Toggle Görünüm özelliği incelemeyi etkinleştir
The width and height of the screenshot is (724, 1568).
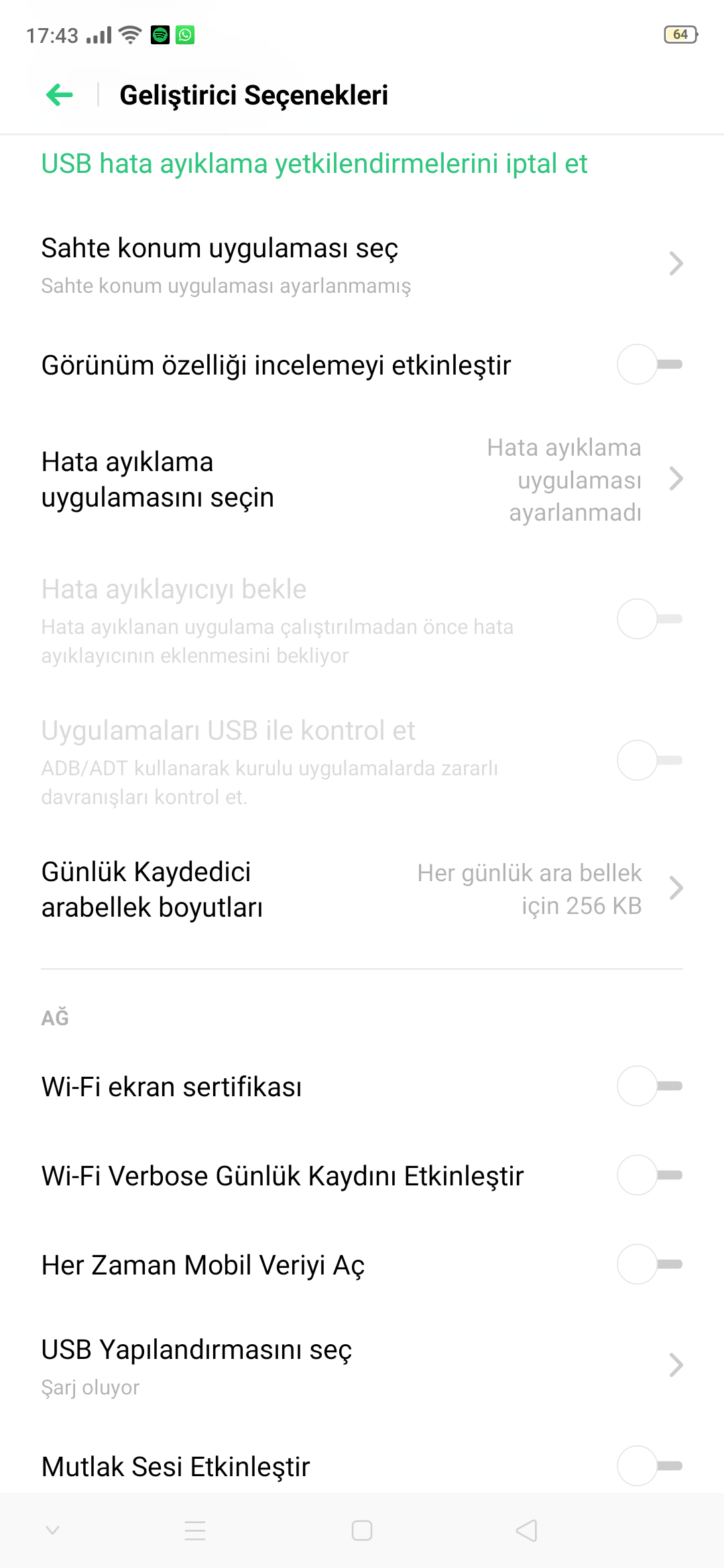point(650,365)
